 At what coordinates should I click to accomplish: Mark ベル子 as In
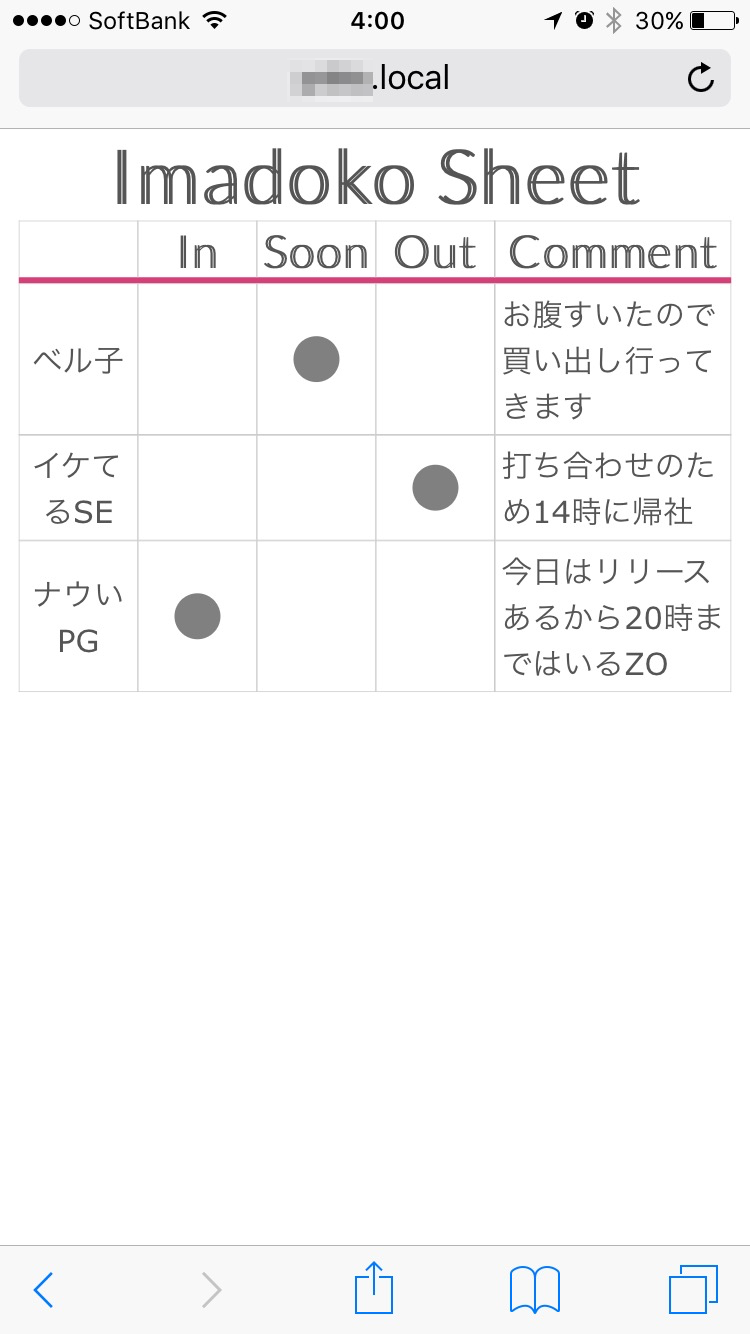pos(197,360)
